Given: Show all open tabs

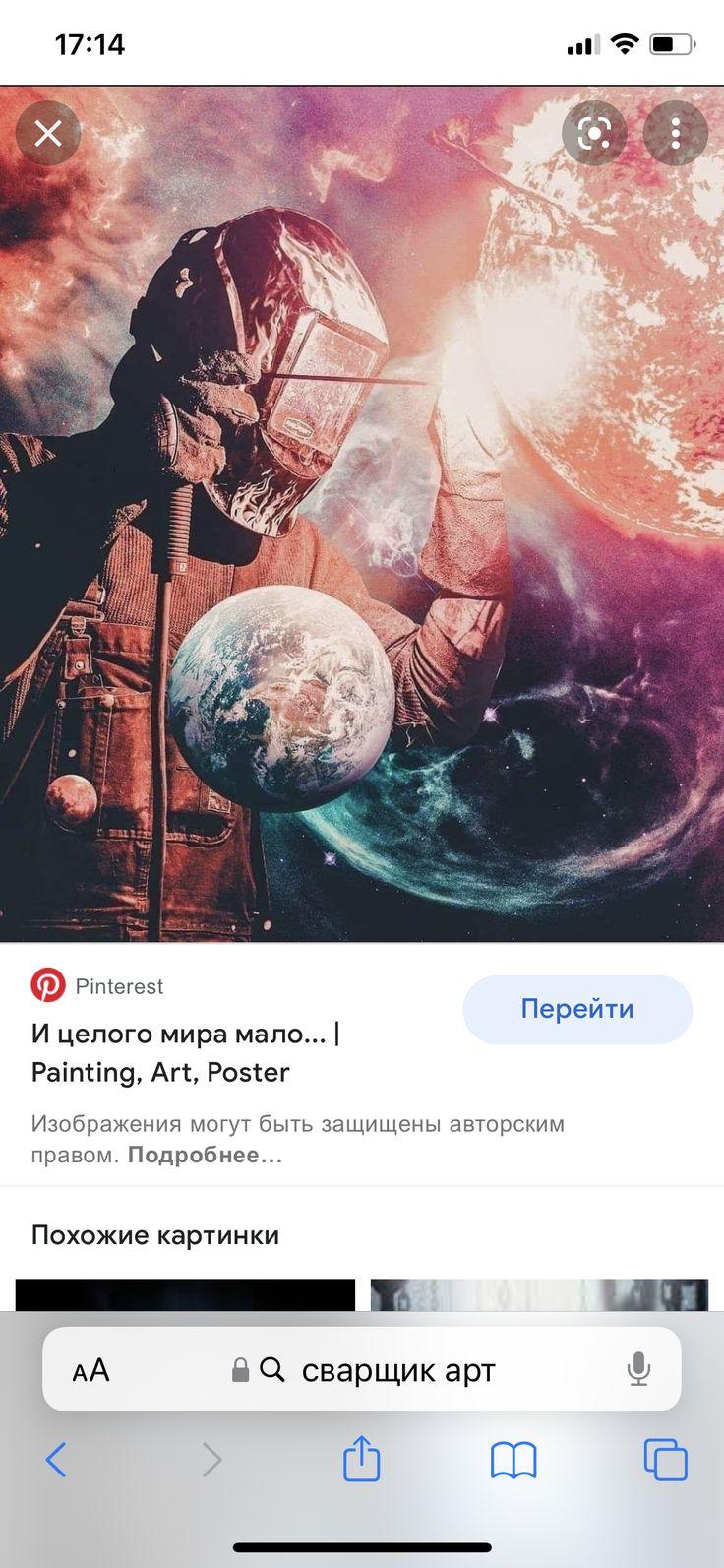Looking at the screenshot, I should 665,1460.
